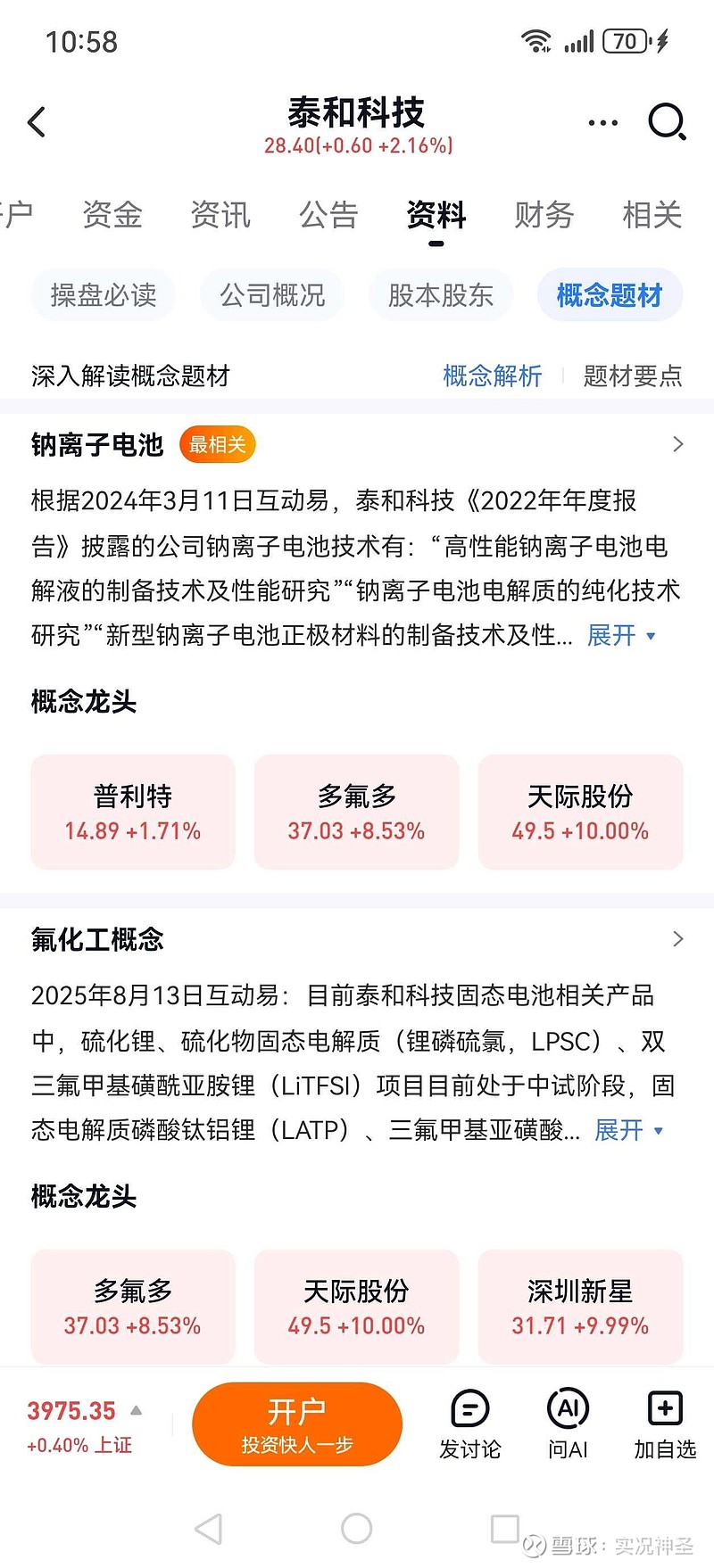714x1568 pixels.
Task: Open the more options ellipsis menu
Action: pyautogui.click(x=602, y=122)
